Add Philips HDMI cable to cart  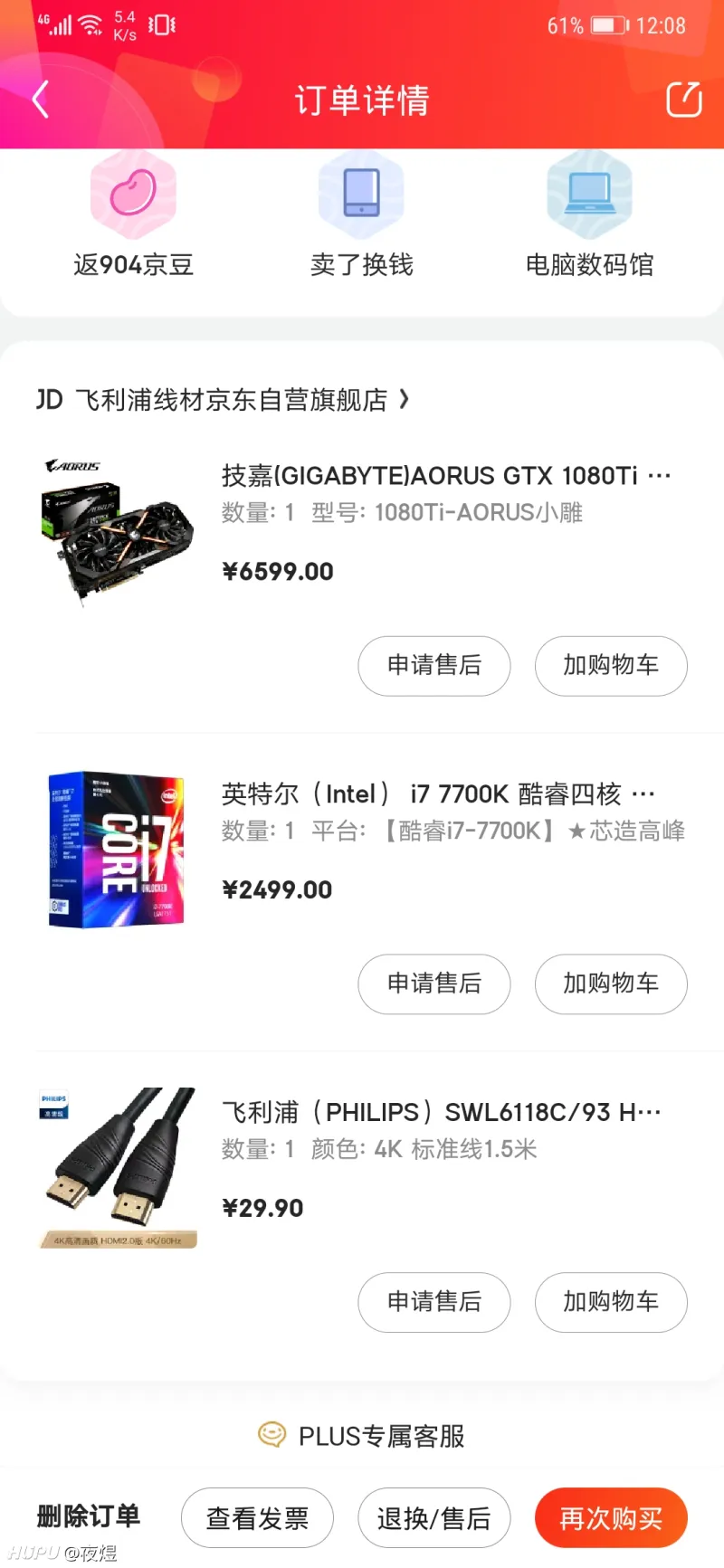(611, 1302)
